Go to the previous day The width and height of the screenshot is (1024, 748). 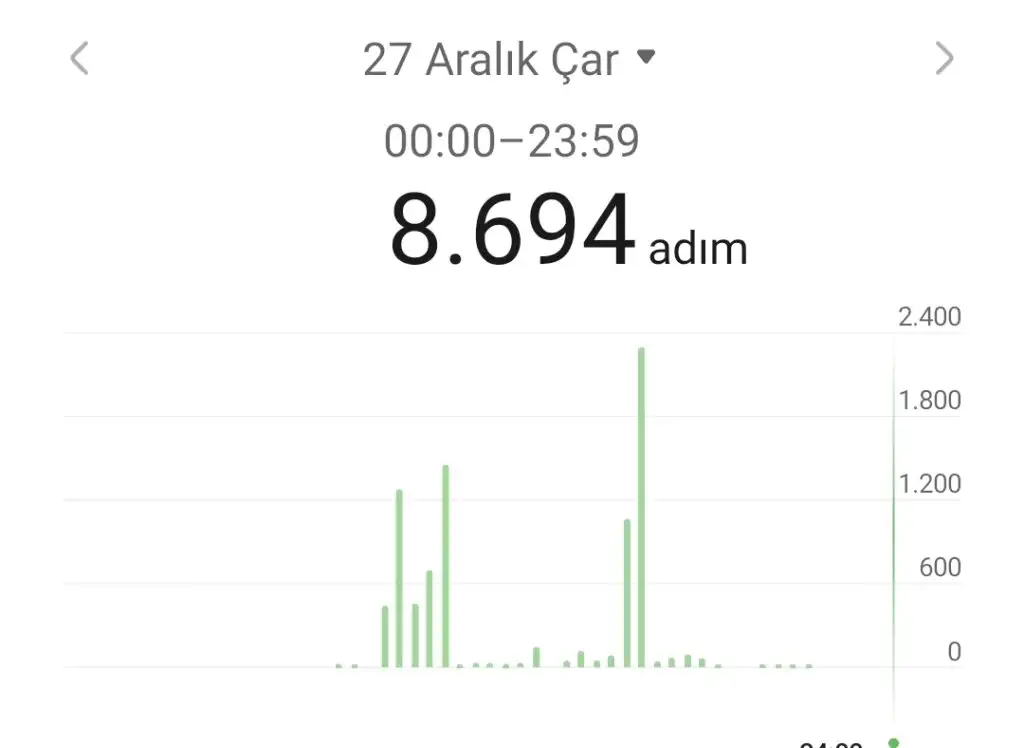79,59
